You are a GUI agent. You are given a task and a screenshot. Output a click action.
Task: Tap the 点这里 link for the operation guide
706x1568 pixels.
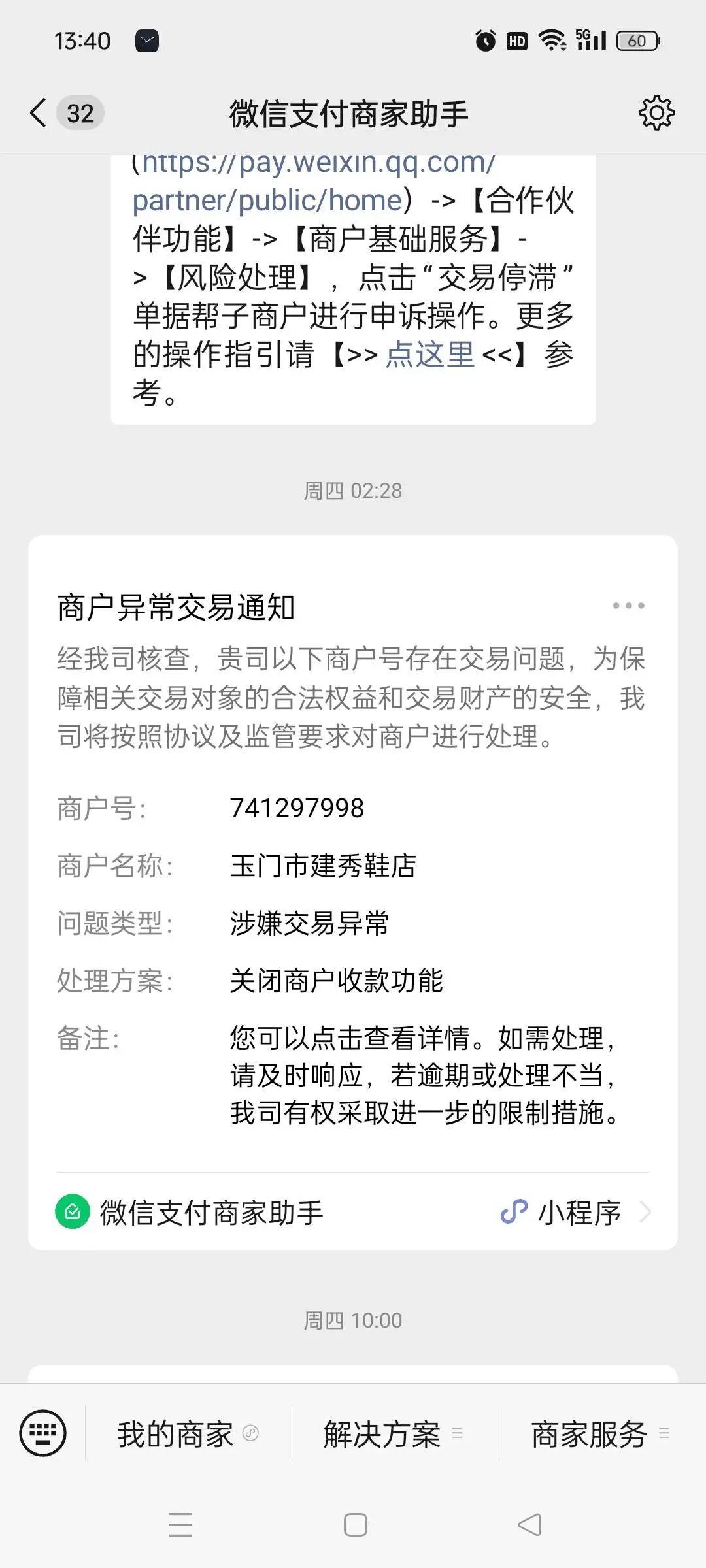(429, 355)
